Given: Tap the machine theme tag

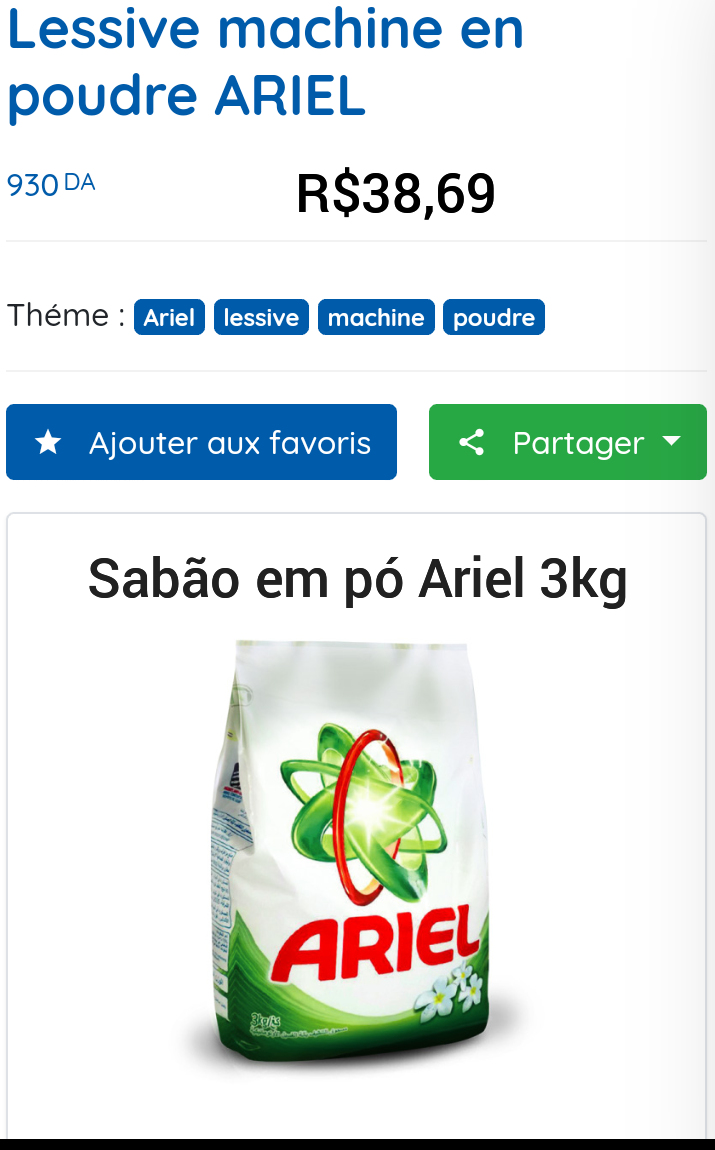Looking at the screenshot, I should point(376,318).
